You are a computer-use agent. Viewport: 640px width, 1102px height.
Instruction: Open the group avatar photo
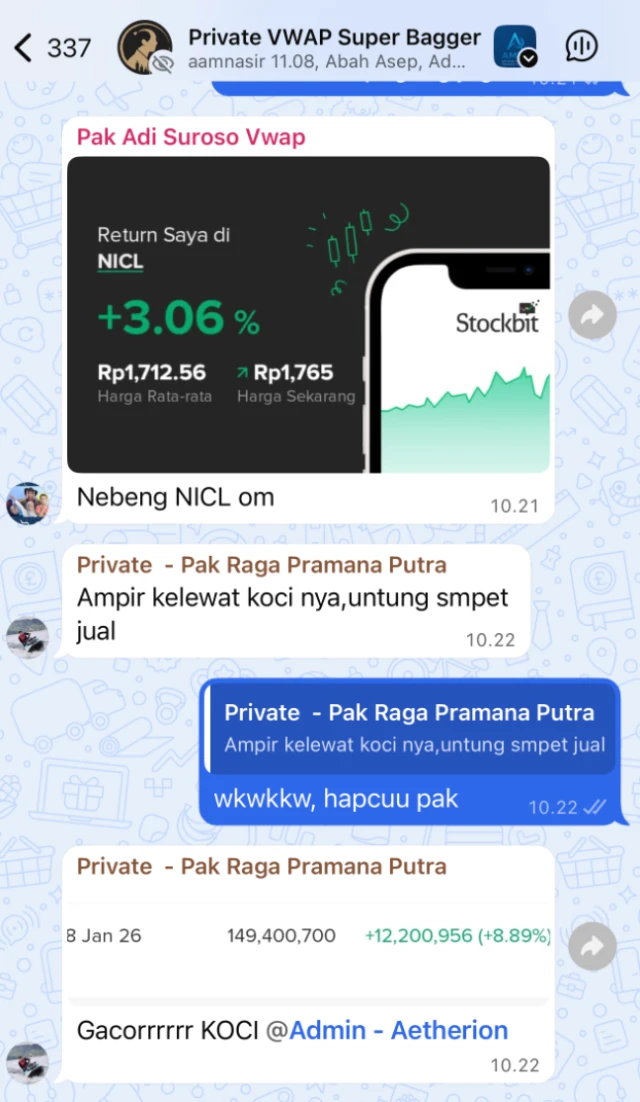(x=145, y=47)
